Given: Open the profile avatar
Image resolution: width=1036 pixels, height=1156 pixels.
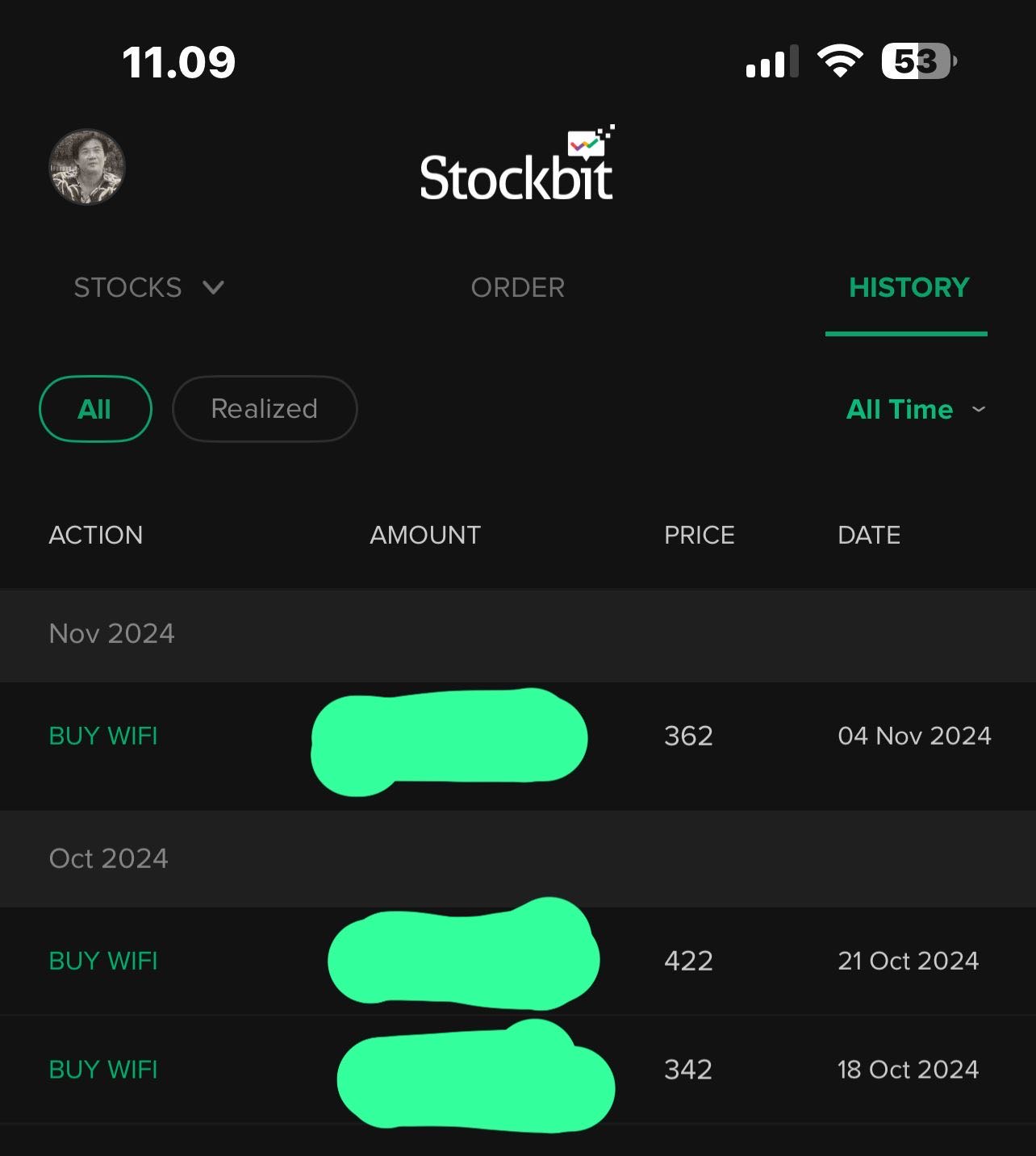Looking at the screenshot, I should 87,167.
